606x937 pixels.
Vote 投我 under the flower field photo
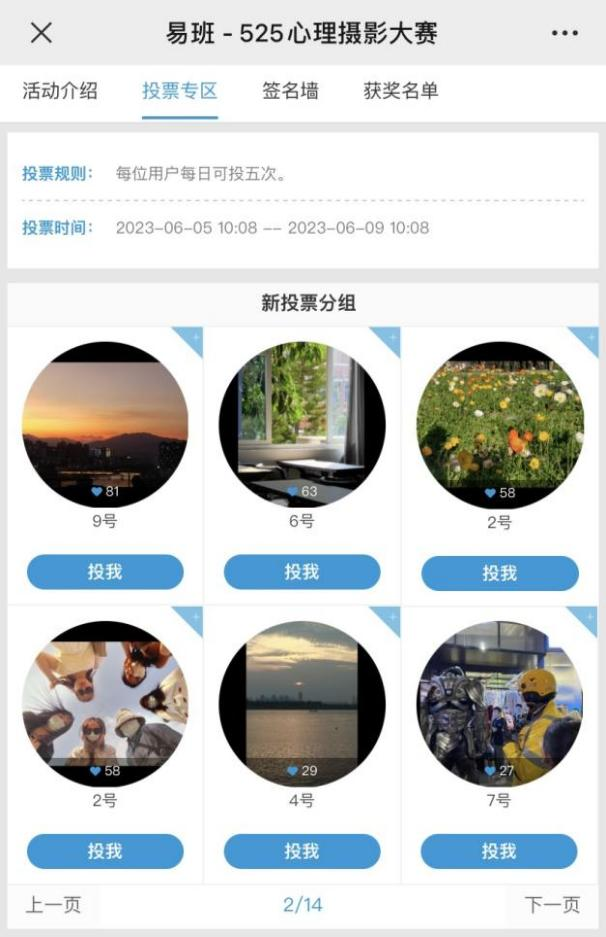500,573
